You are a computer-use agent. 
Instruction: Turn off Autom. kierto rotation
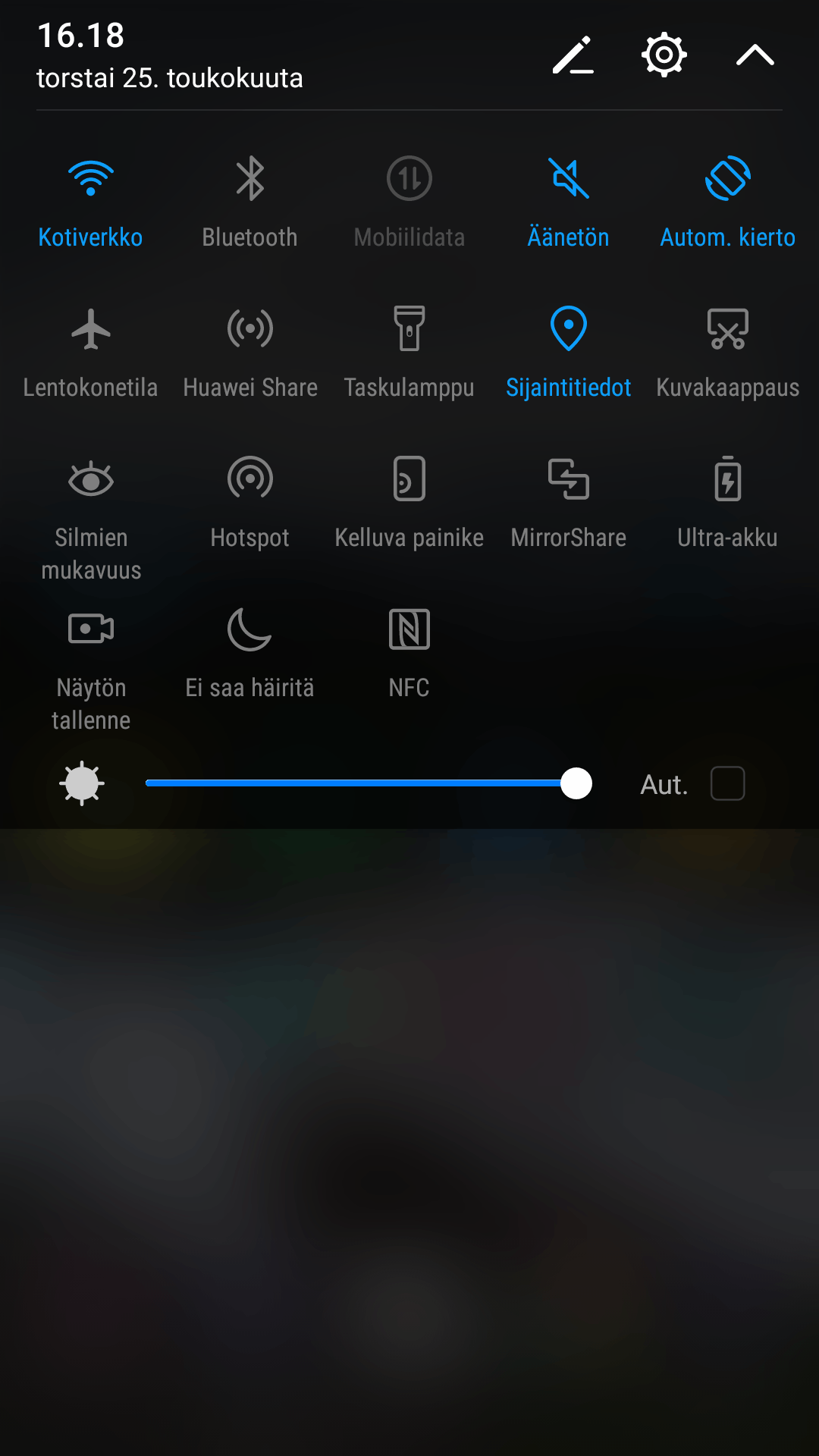tap(728, 180)
